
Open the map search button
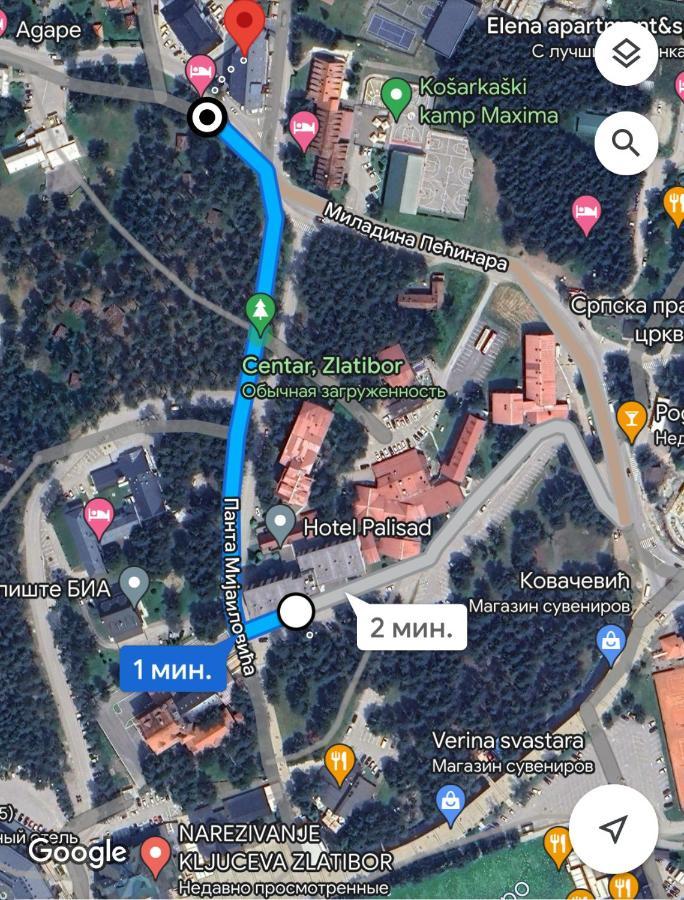pos(626,143)
